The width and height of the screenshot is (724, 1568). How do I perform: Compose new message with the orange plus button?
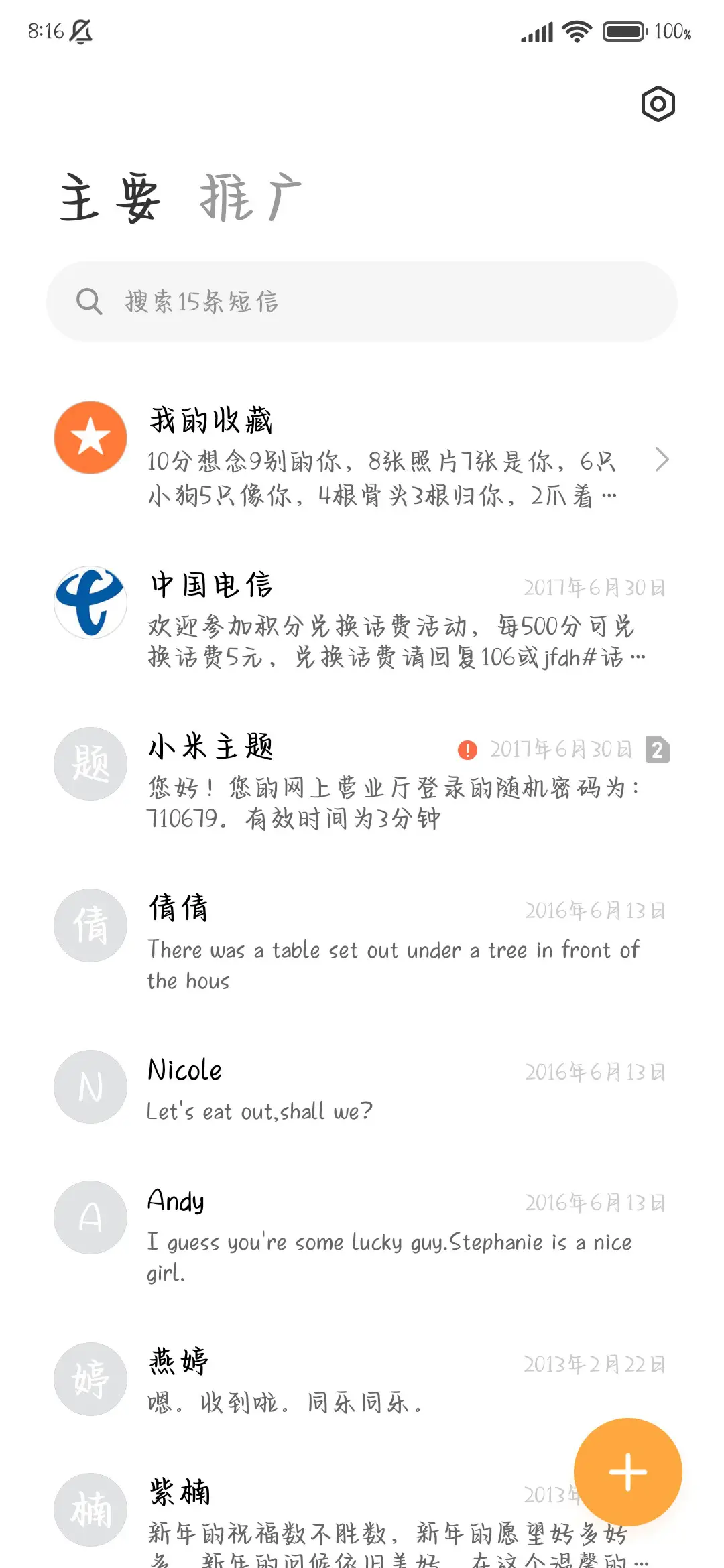(627, 1470)
